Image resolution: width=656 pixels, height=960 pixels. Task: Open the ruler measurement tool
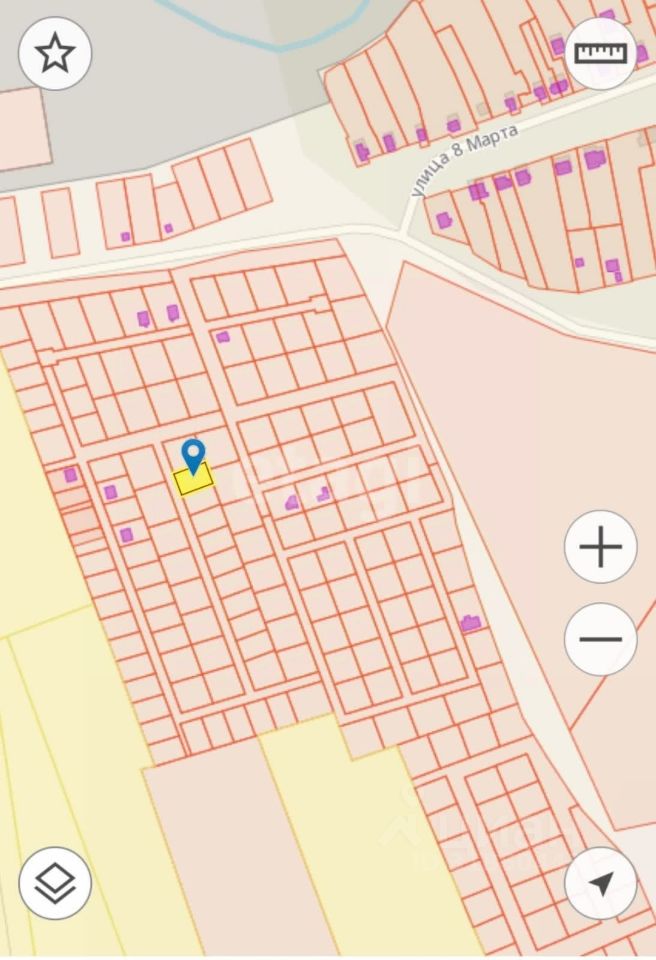click(x=600, y=54)
